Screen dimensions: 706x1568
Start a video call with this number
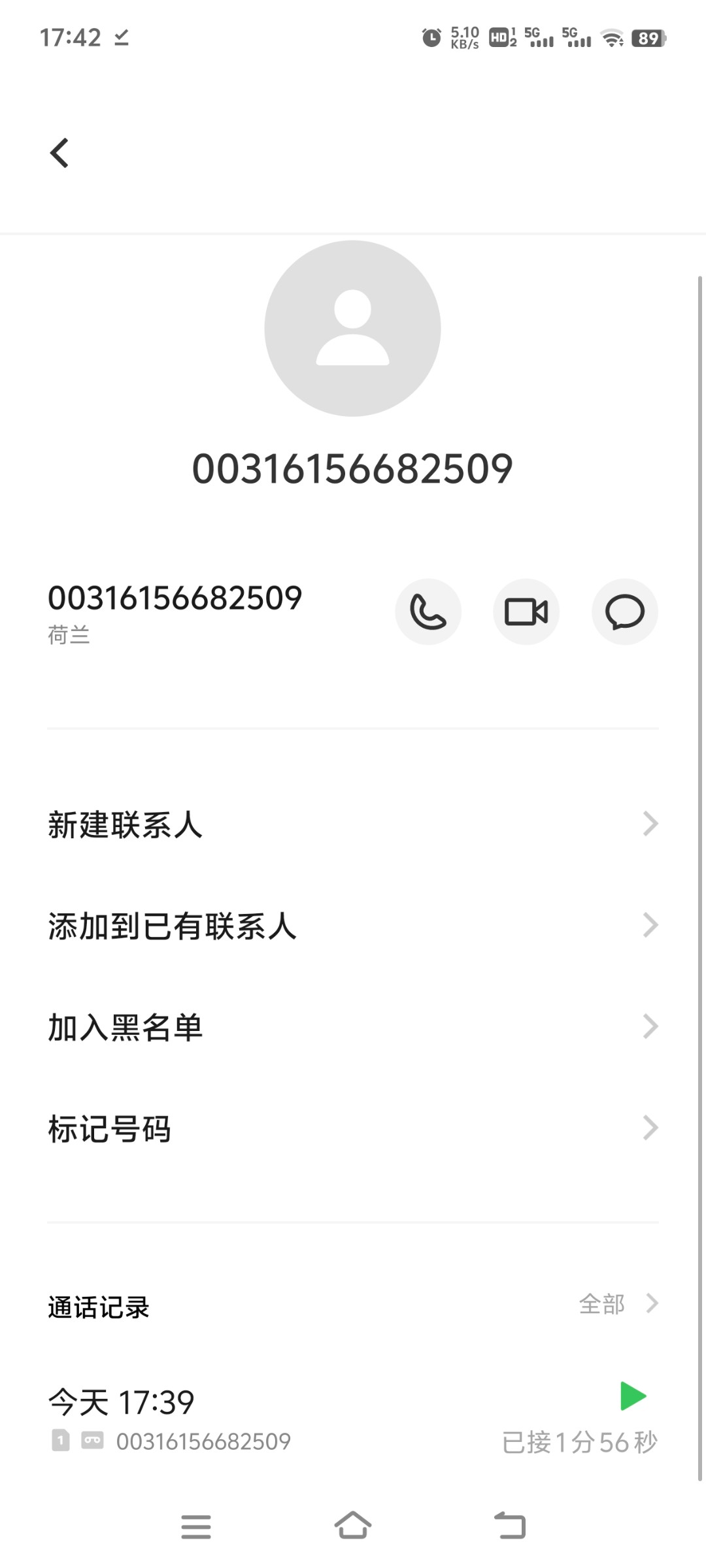pos(526,612)
